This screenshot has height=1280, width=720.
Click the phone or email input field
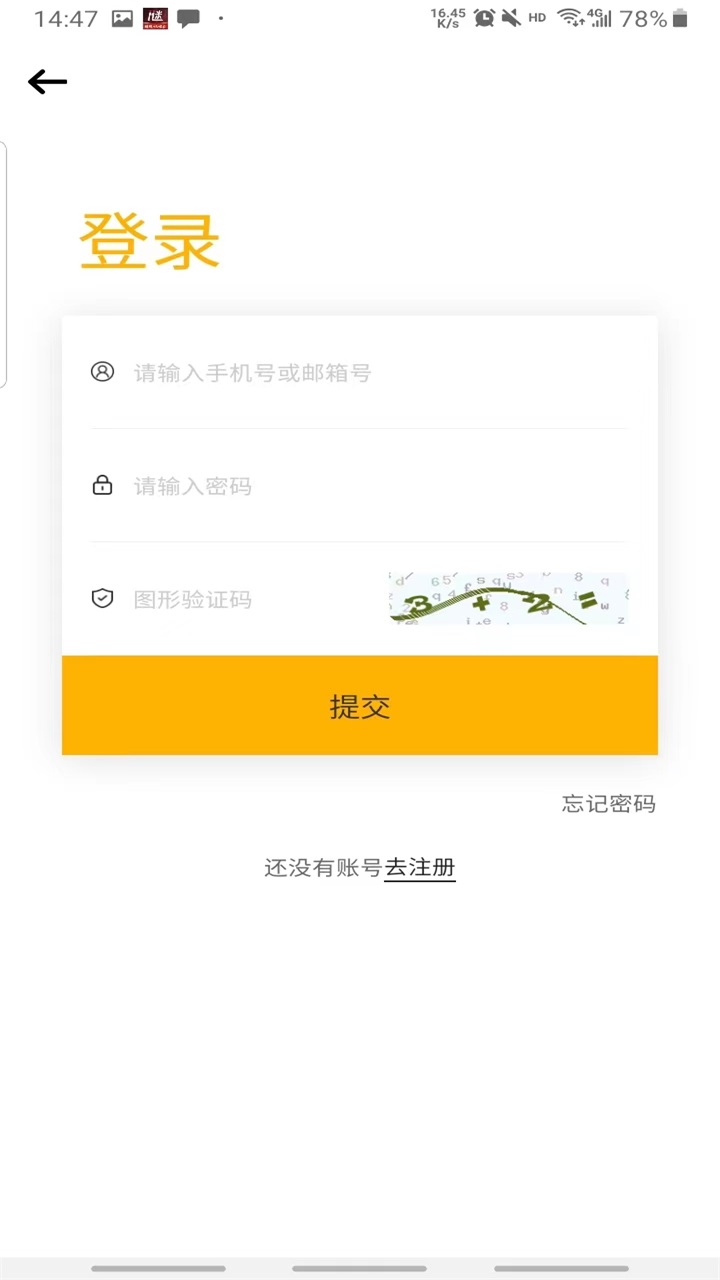[300, 373]
